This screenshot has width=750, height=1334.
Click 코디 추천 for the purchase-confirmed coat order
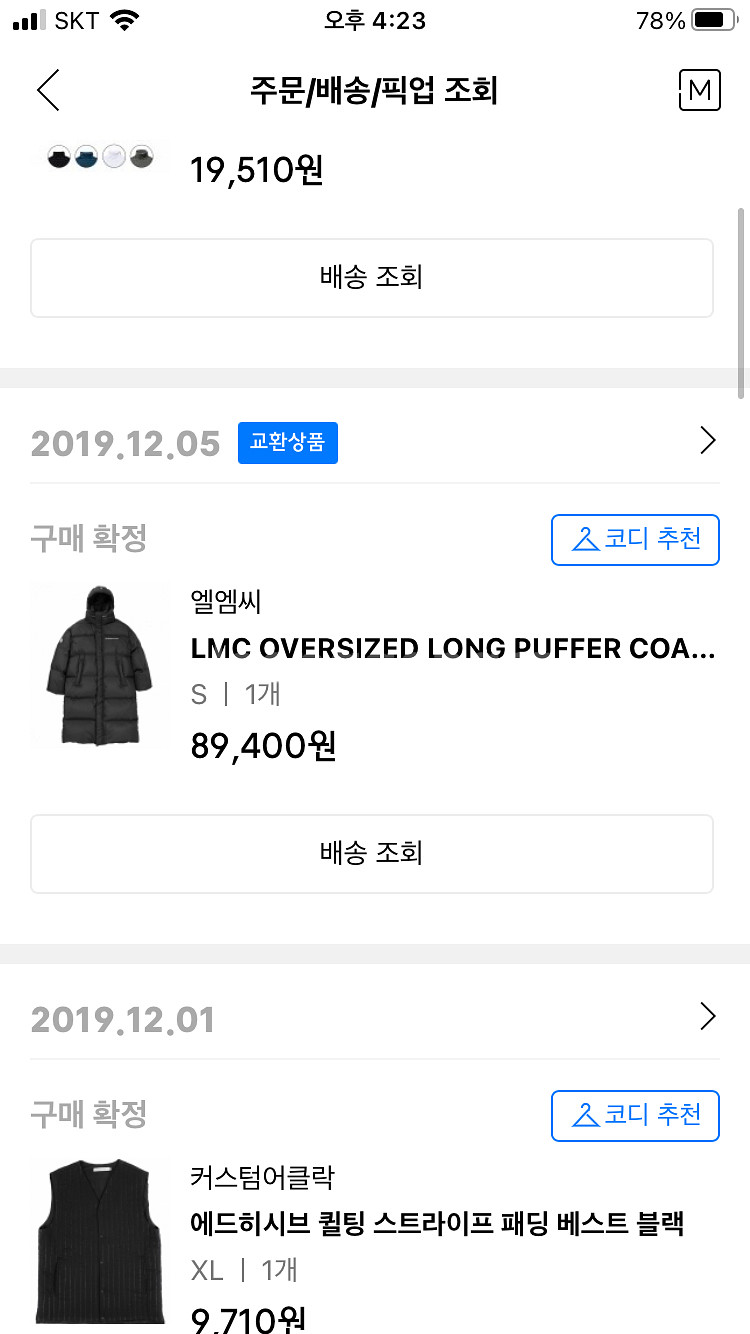[x=635, y=540]
